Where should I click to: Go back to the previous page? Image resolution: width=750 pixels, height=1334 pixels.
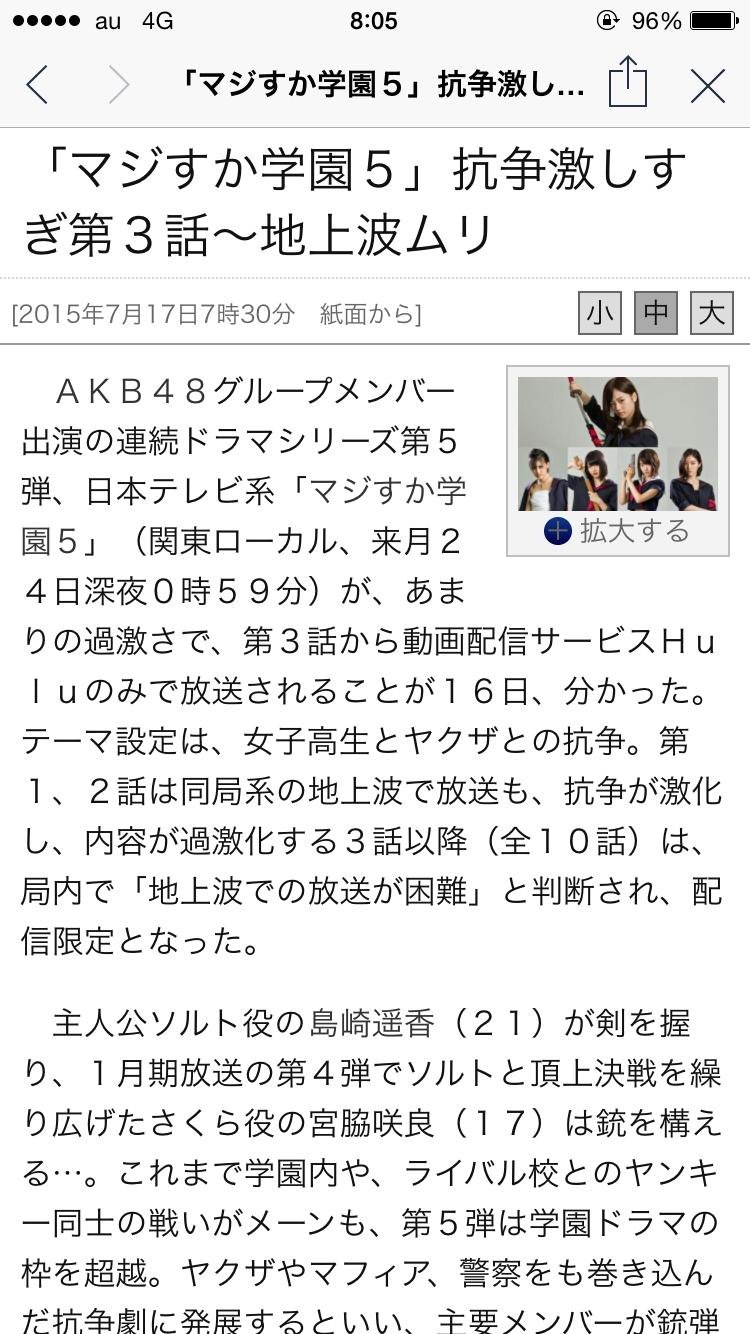[37, 85]
